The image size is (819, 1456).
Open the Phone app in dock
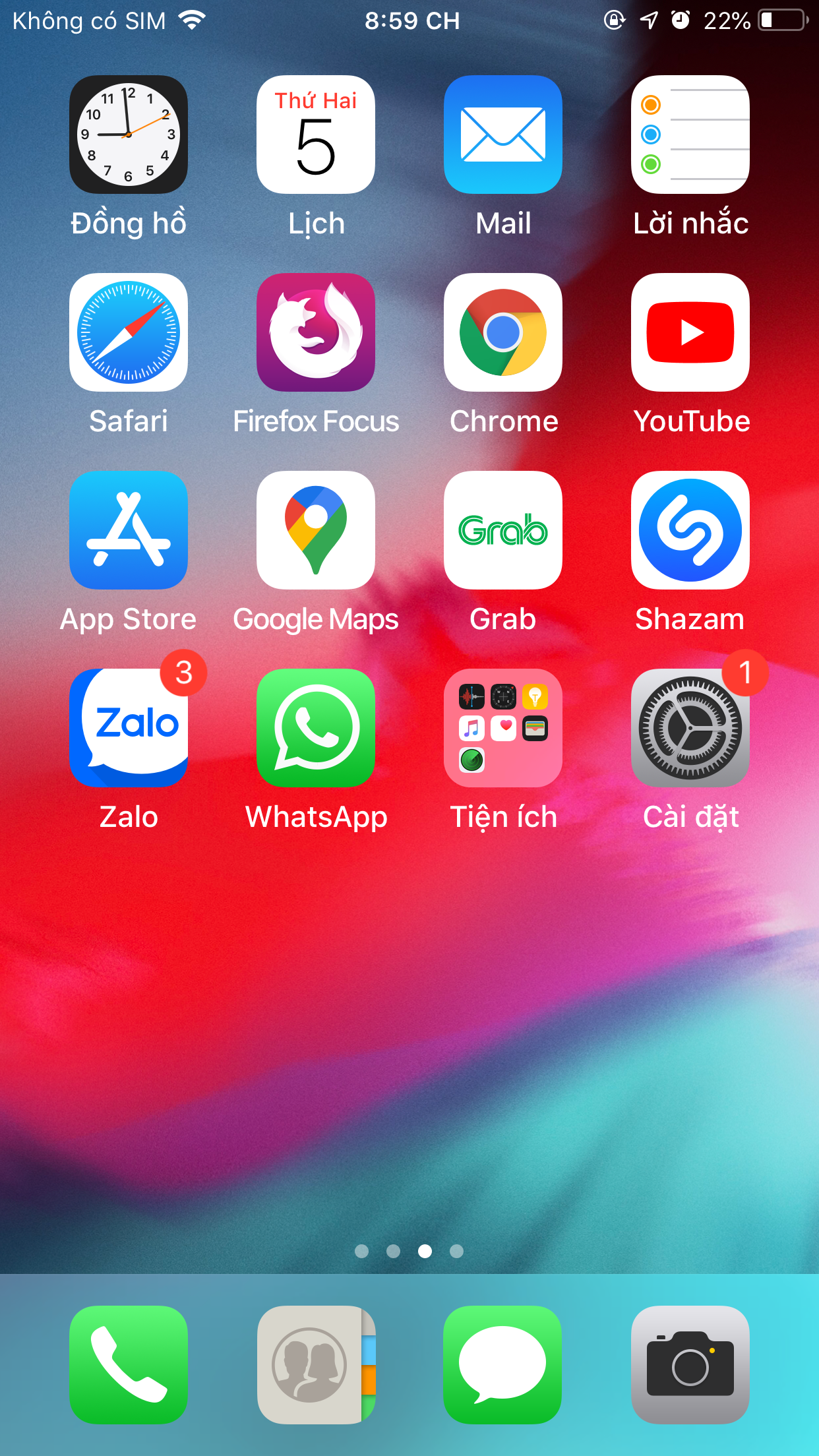point(129,1365)
